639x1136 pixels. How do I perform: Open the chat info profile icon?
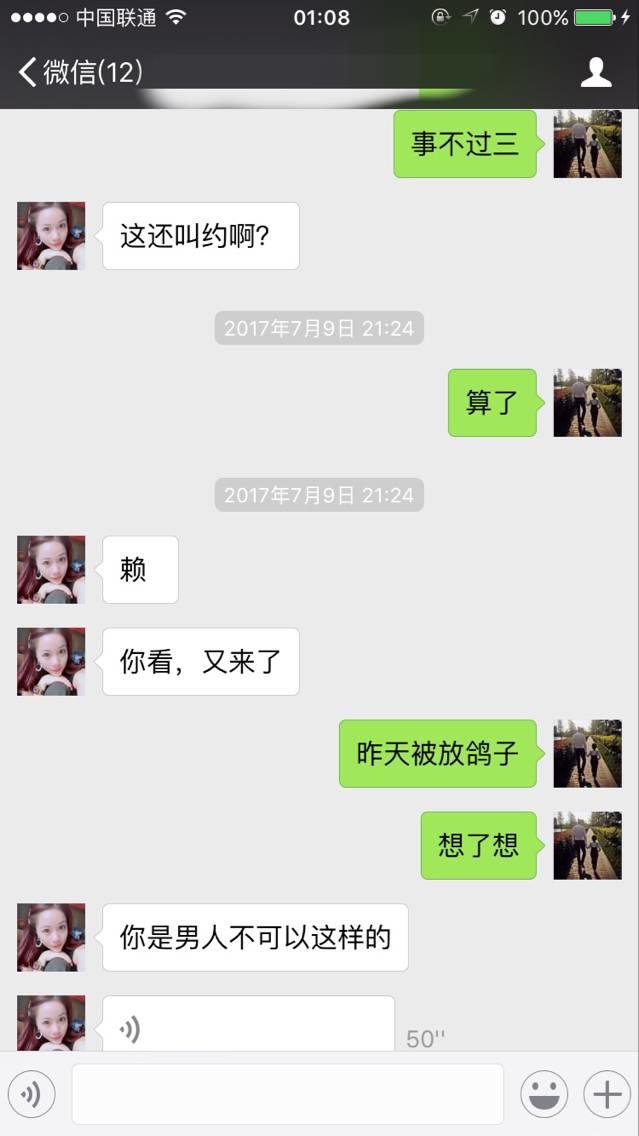tap(596, 72)
